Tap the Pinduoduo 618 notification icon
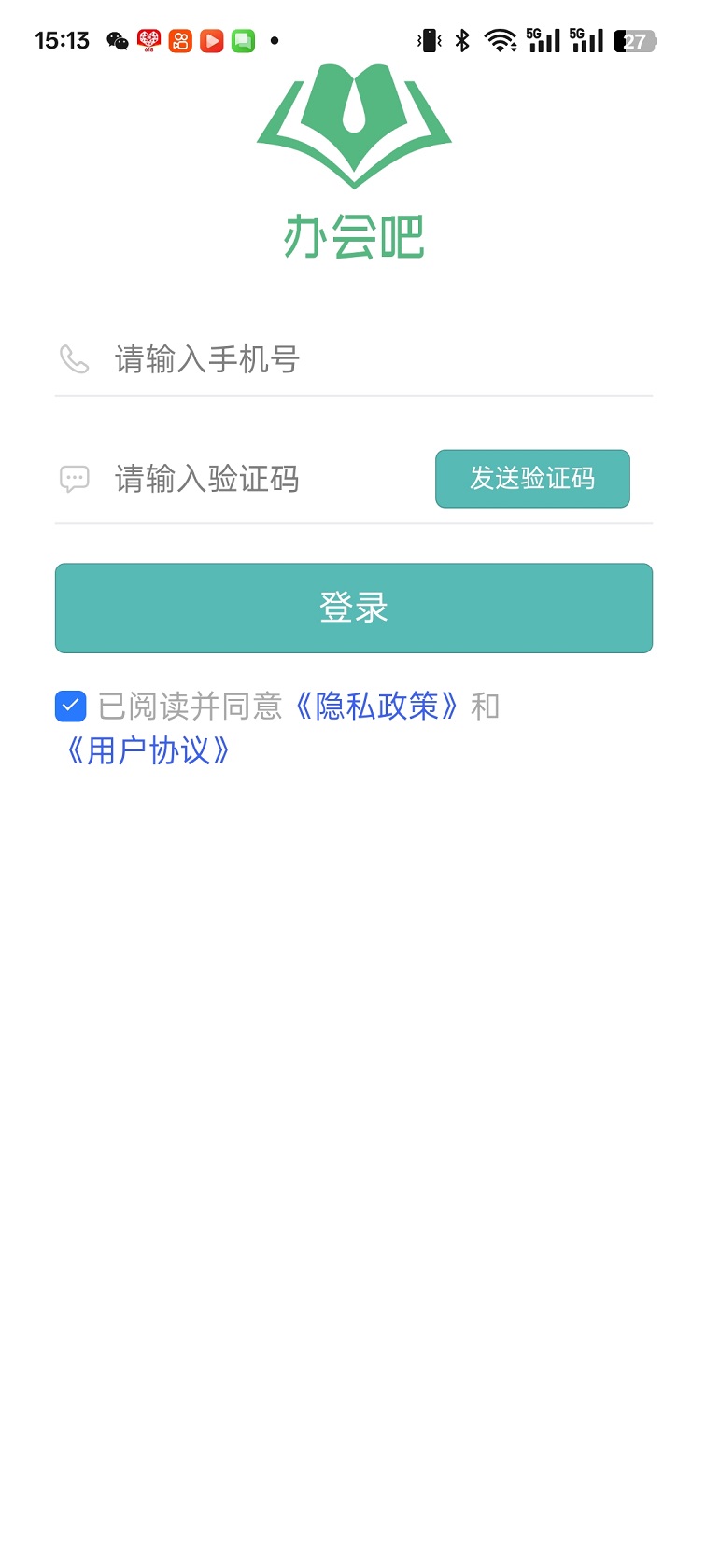The image size is (706, 1568). coord(148,40)
